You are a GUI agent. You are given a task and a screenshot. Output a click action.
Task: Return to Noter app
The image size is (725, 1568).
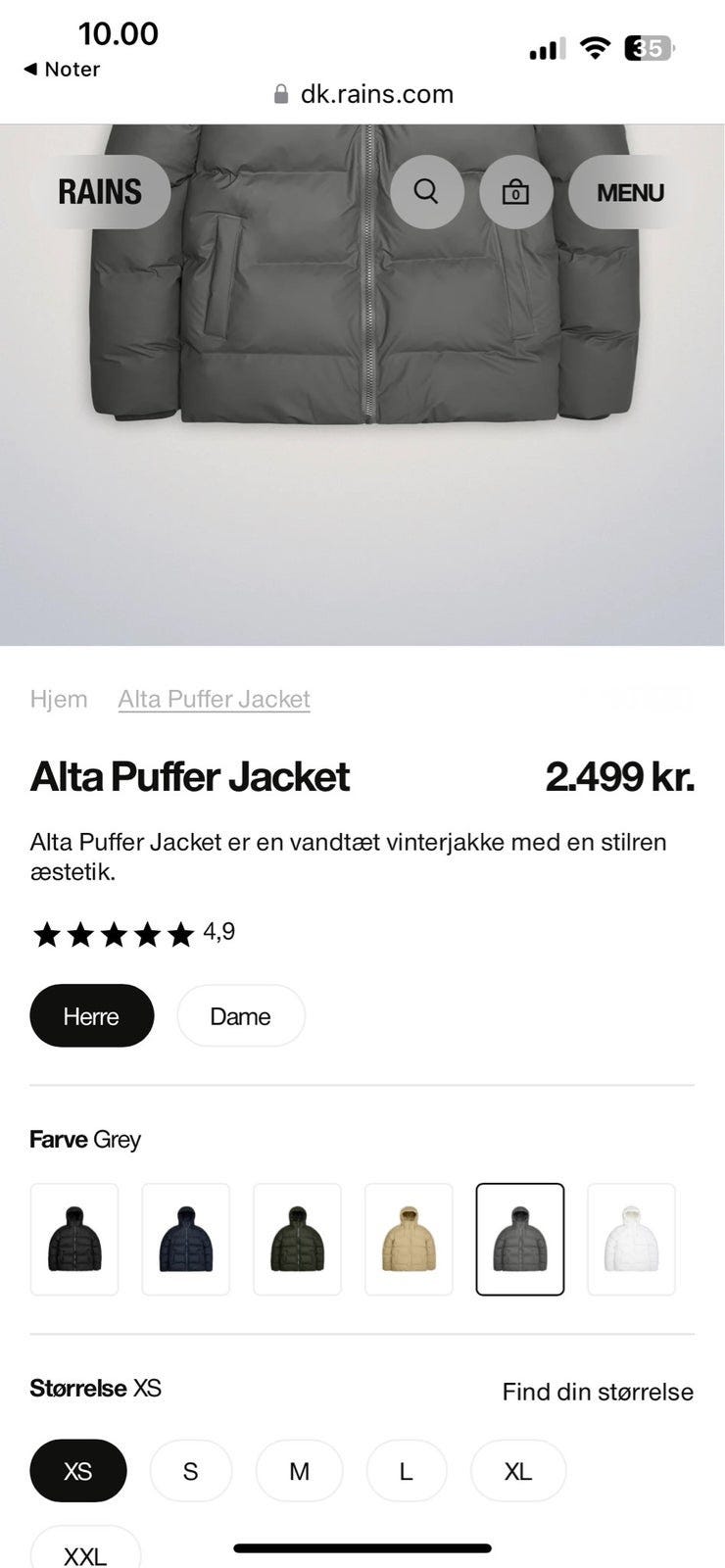click(61, 70)
